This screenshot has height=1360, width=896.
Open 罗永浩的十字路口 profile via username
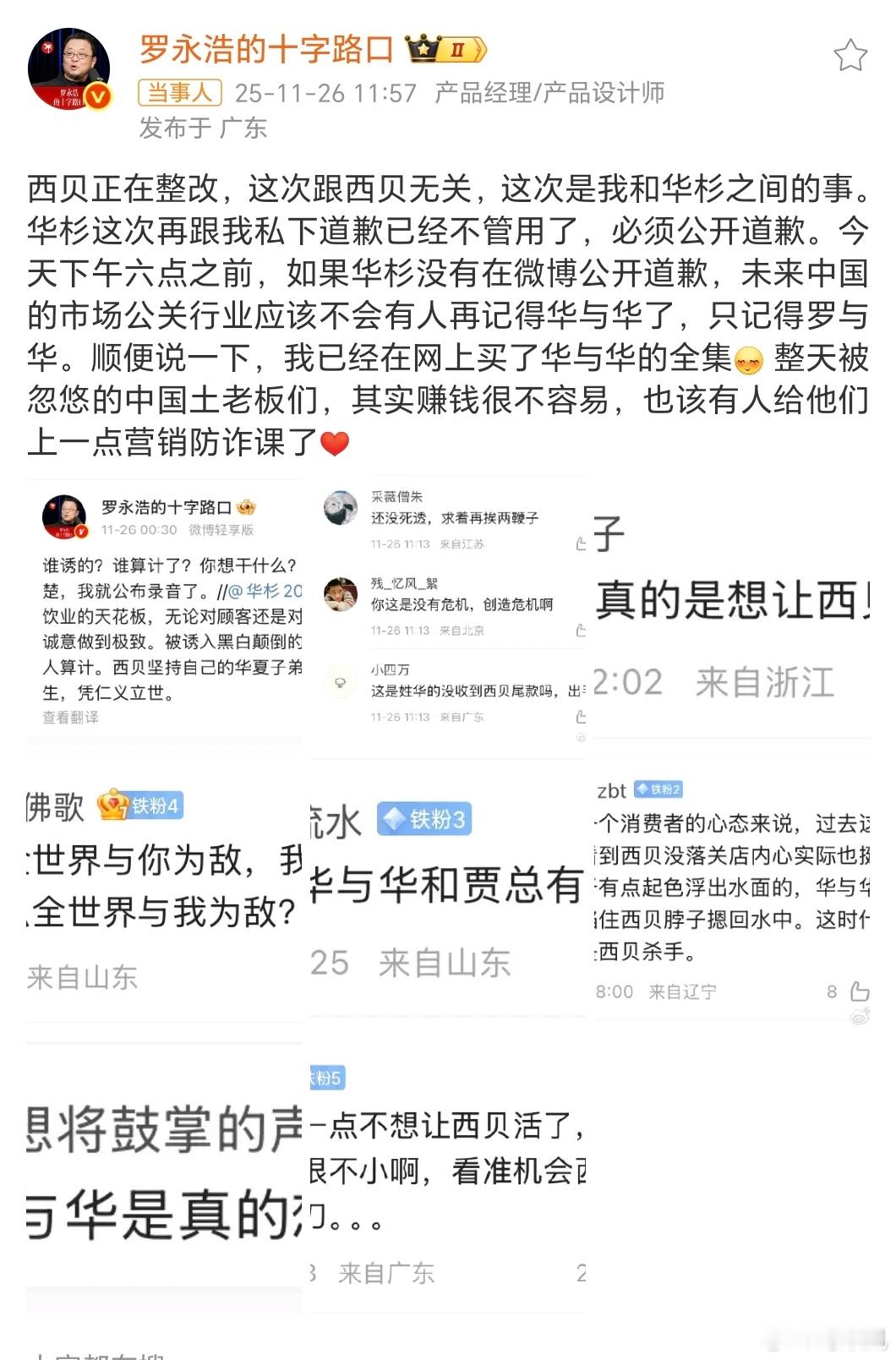tap(260, 51)
